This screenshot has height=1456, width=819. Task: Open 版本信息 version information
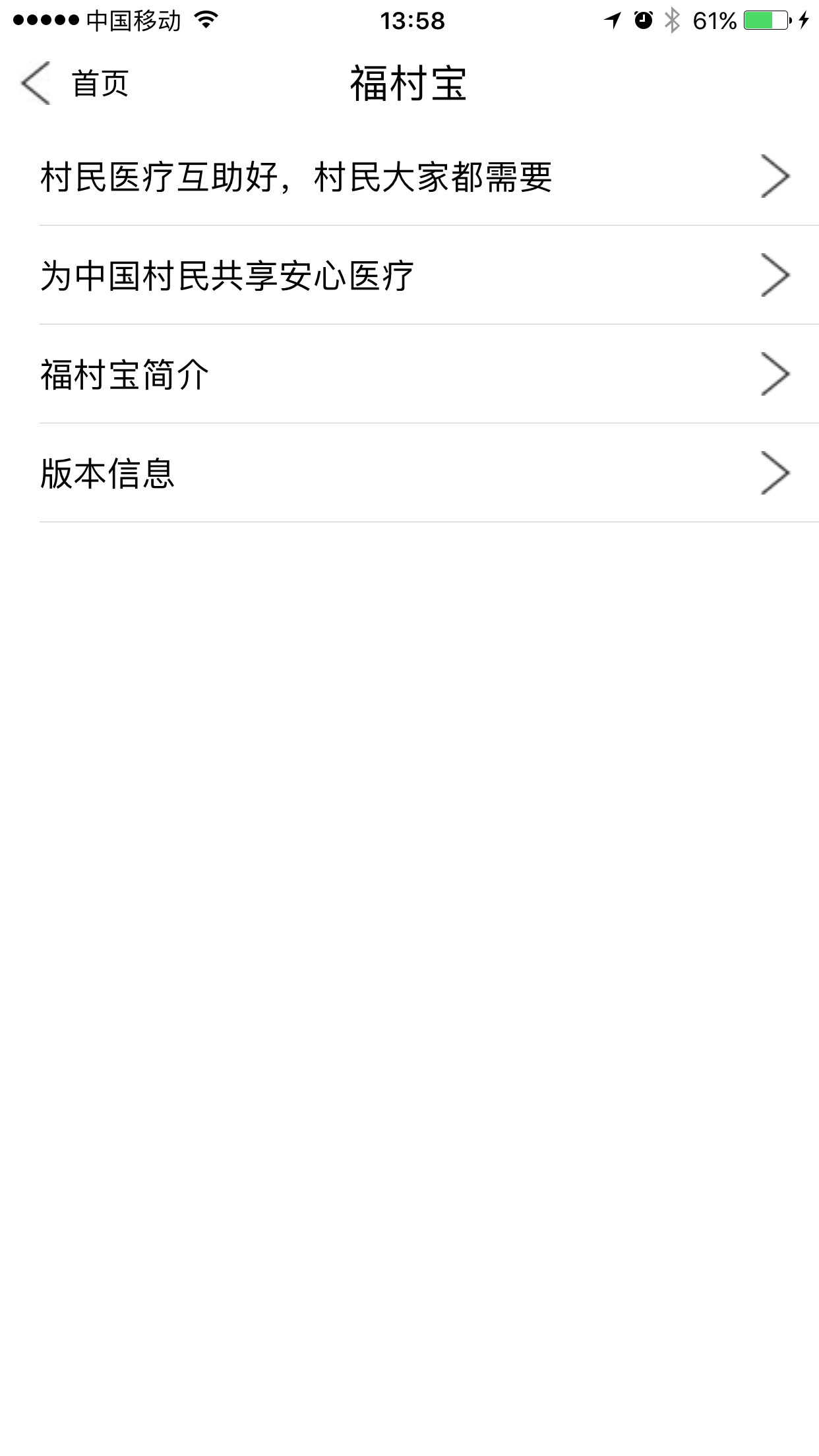(x=409, y=472)
